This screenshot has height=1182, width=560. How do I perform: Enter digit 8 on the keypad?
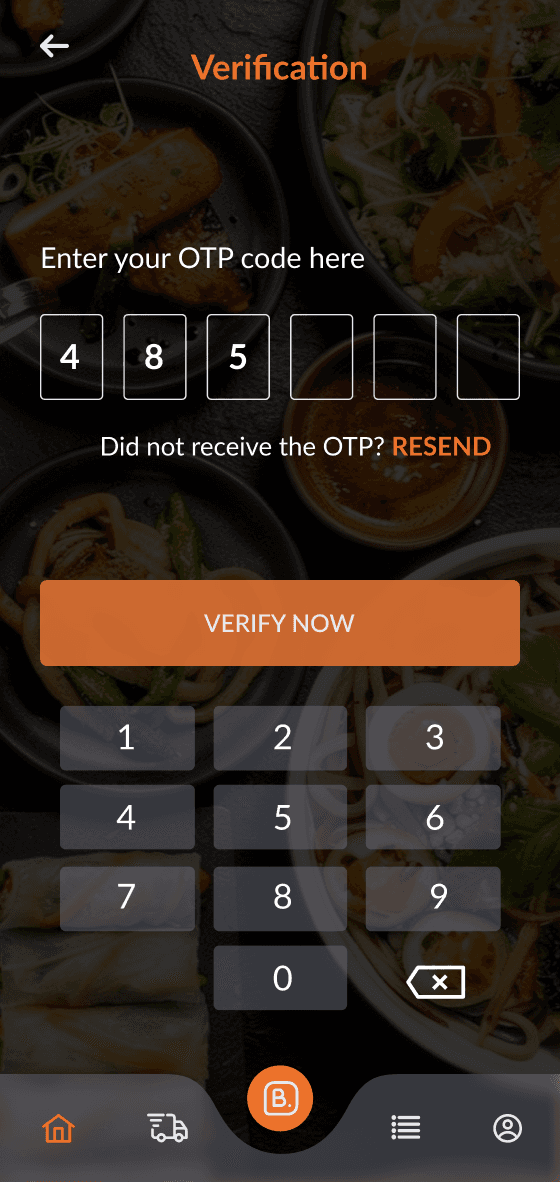[x=280, y=898]
